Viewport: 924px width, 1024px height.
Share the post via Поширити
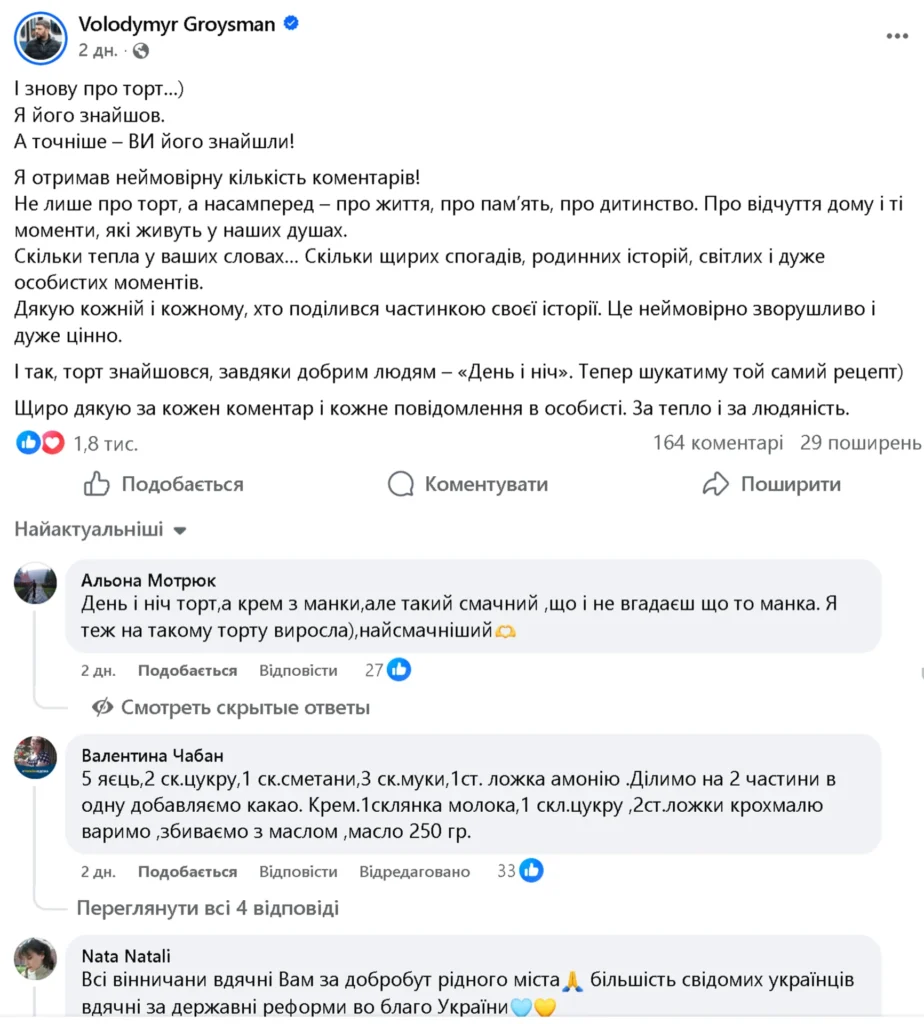[771, 484]
